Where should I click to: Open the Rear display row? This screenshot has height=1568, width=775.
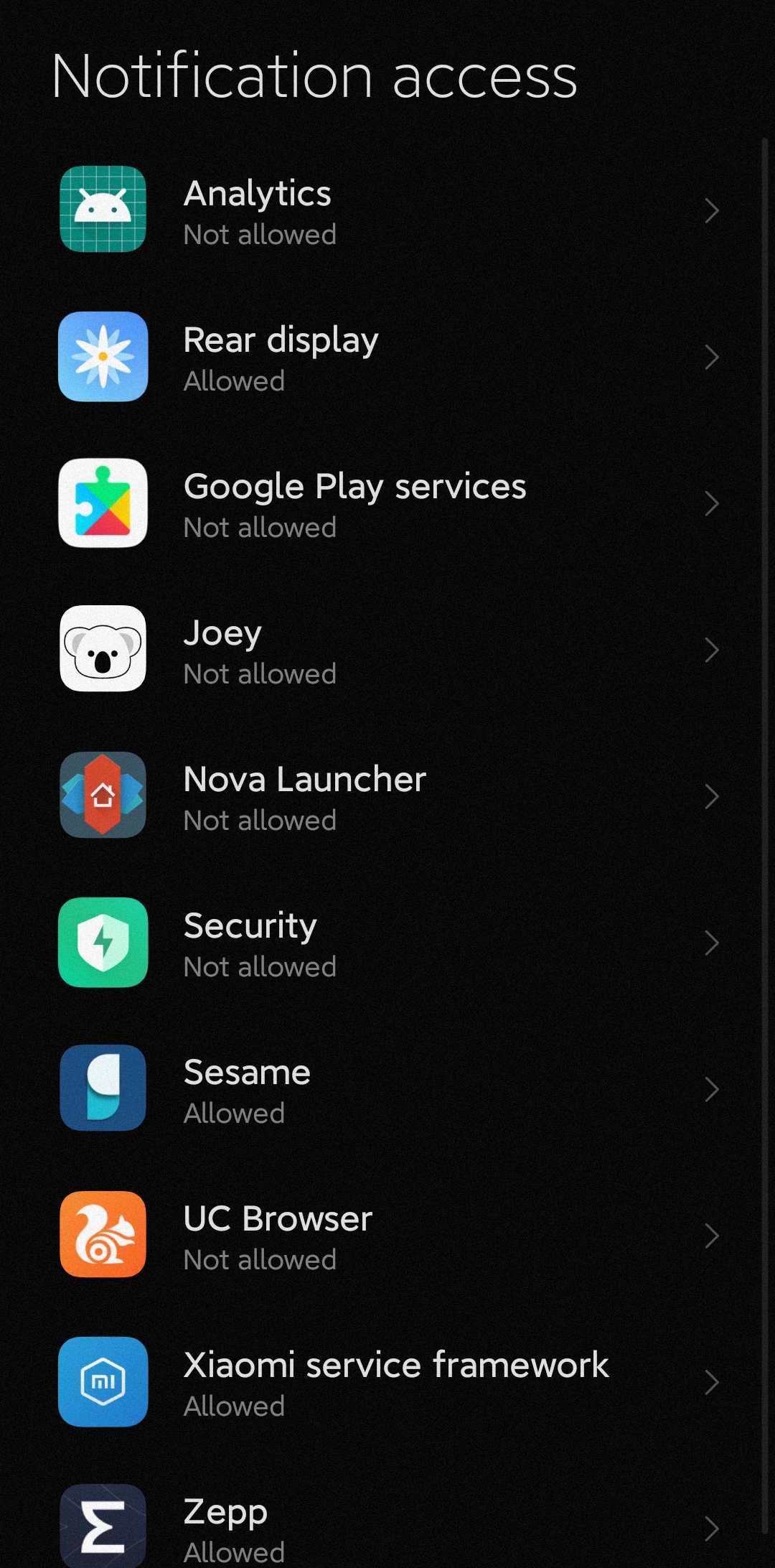coord(387,356)
